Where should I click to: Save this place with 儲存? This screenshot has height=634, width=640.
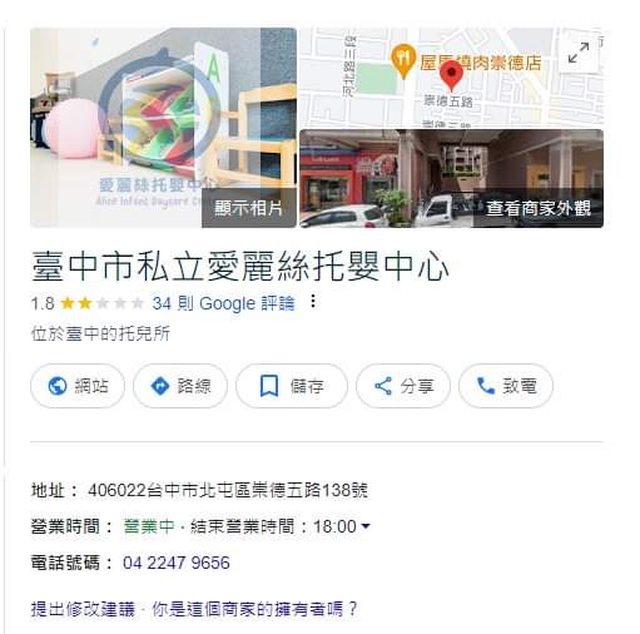pos(291,386)
